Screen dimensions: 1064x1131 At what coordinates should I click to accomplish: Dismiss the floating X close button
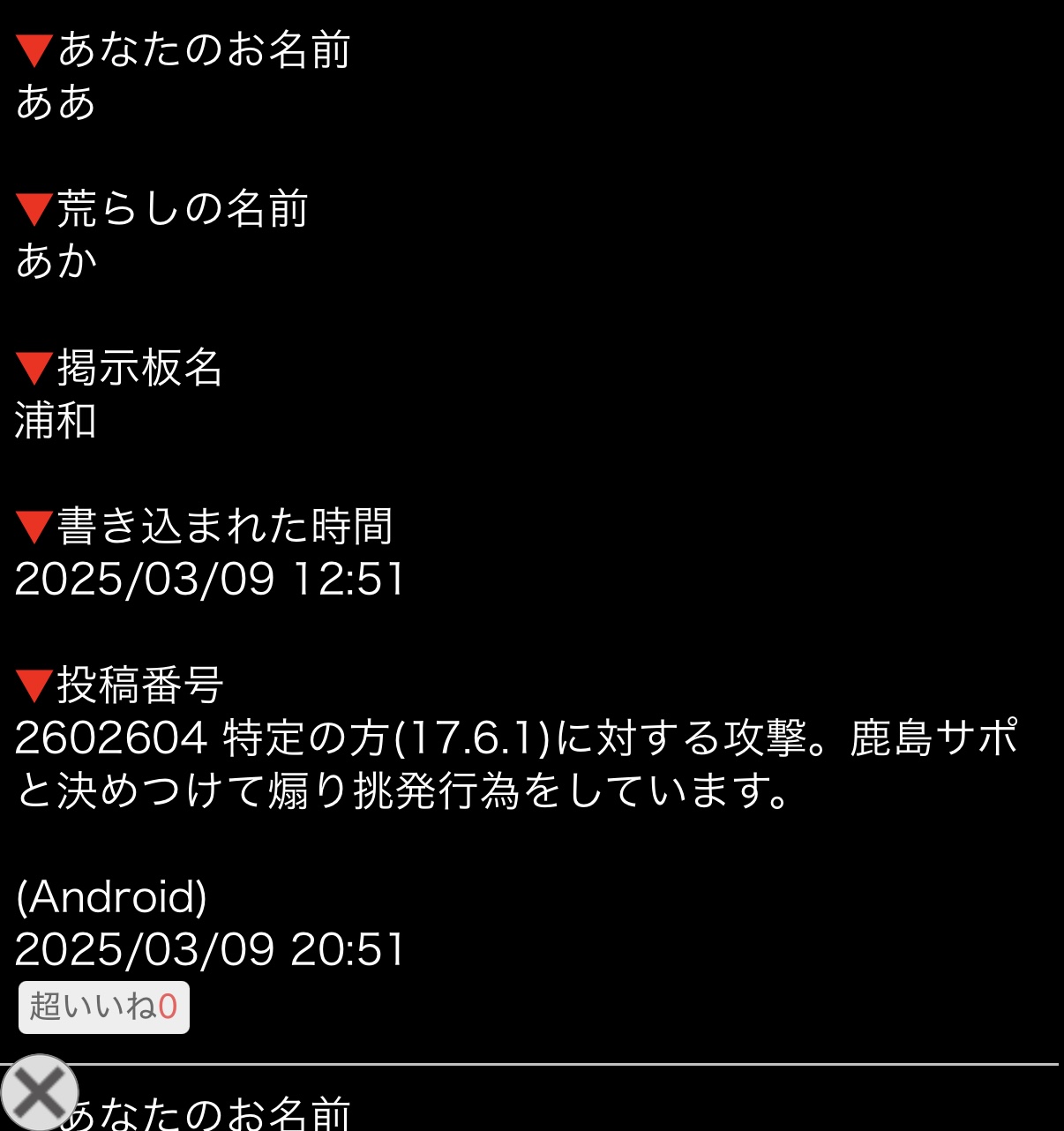39,1092
